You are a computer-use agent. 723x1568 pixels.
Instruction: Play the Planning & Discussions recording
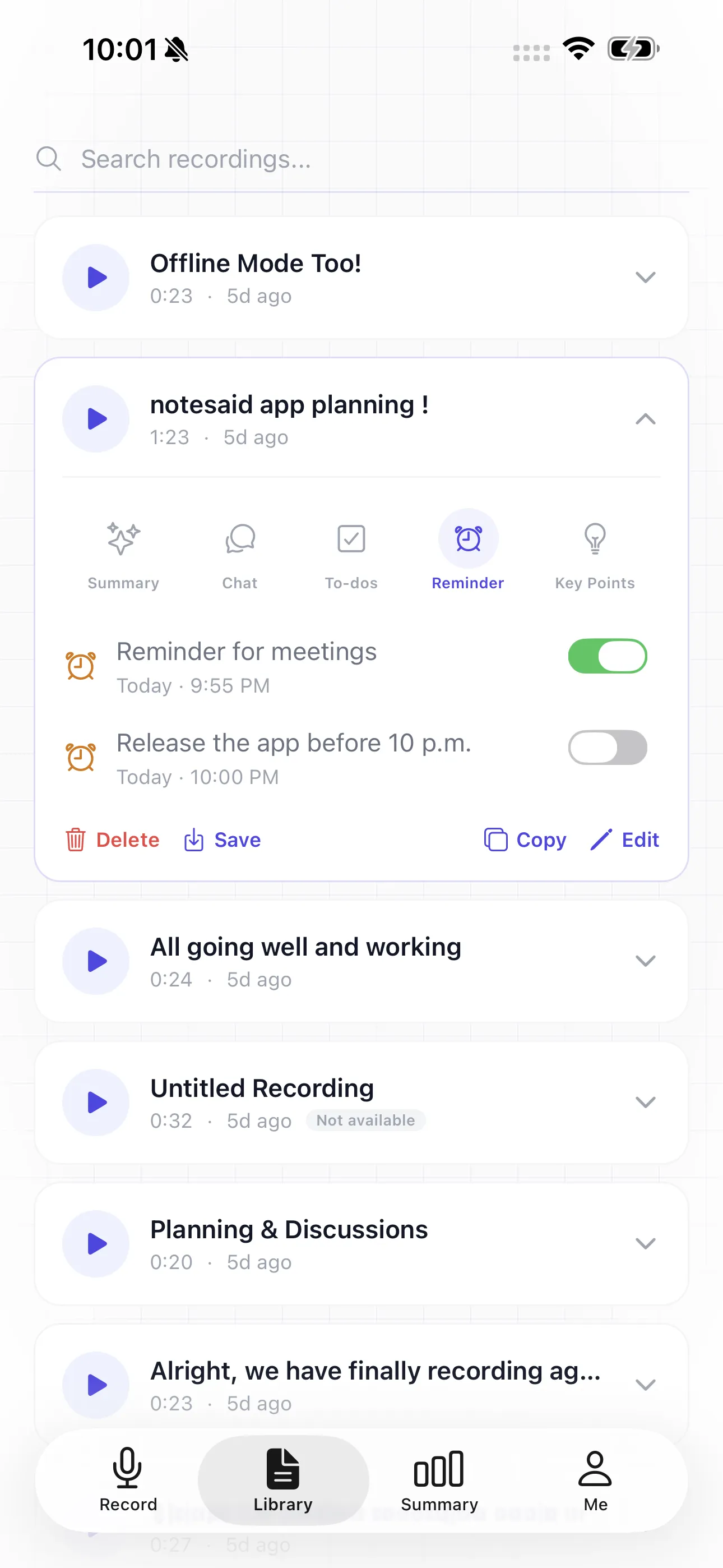coord(96,1243)
